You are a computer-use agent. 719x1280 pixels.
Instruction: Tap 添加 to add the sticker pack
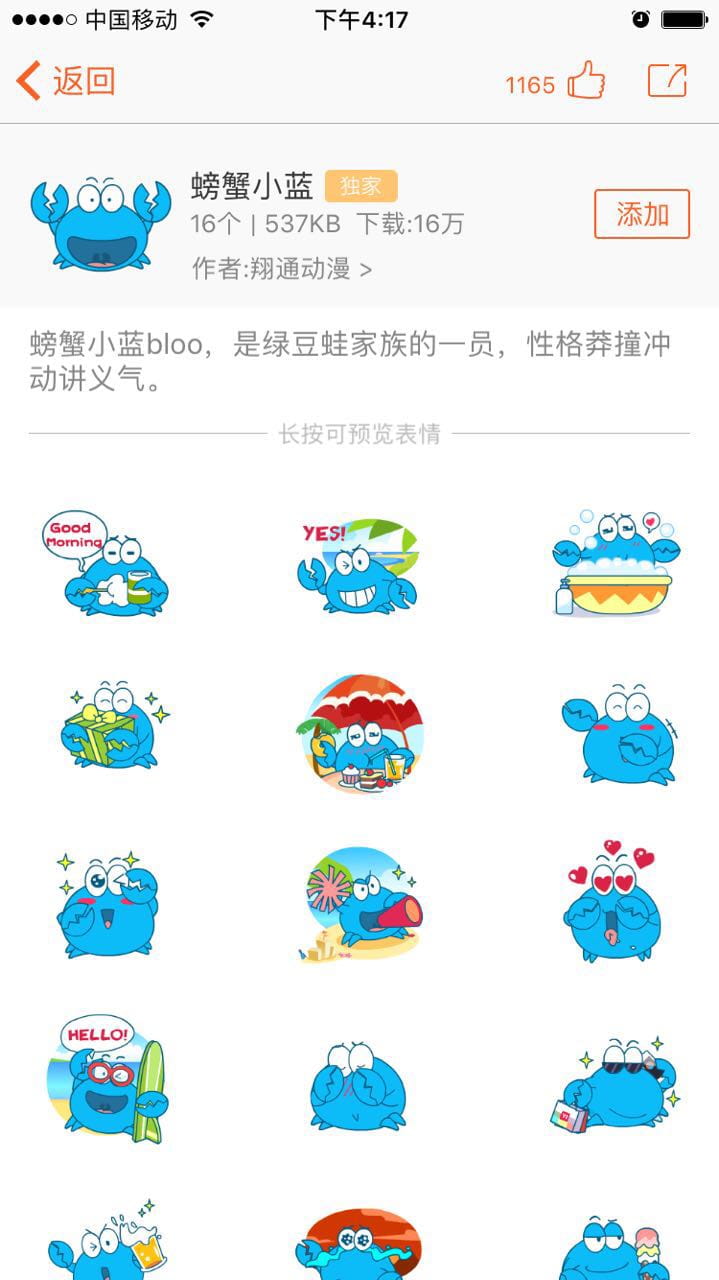tap(641, 214)
